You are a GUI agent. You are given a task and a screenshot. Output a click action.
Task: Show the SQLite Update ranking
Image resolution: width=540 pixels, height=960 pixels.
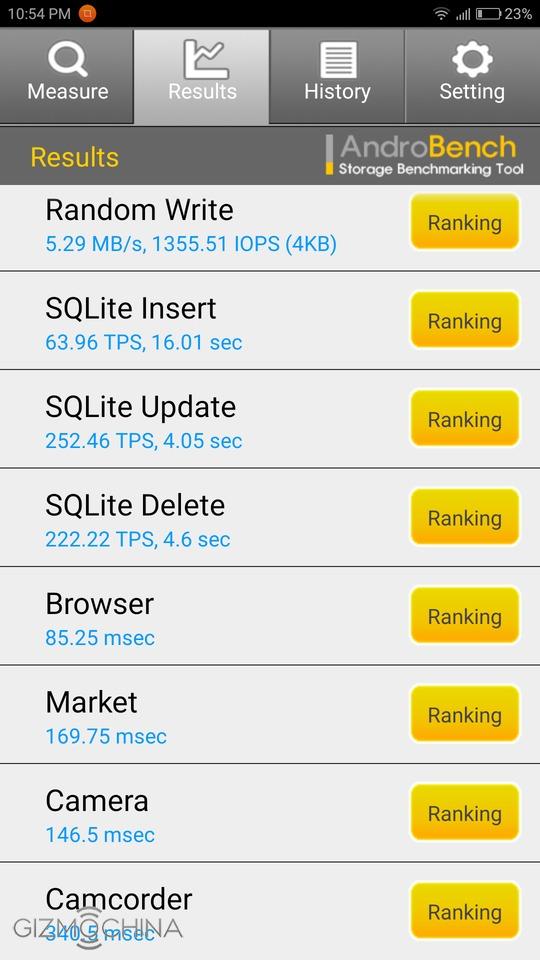[465, 419]
